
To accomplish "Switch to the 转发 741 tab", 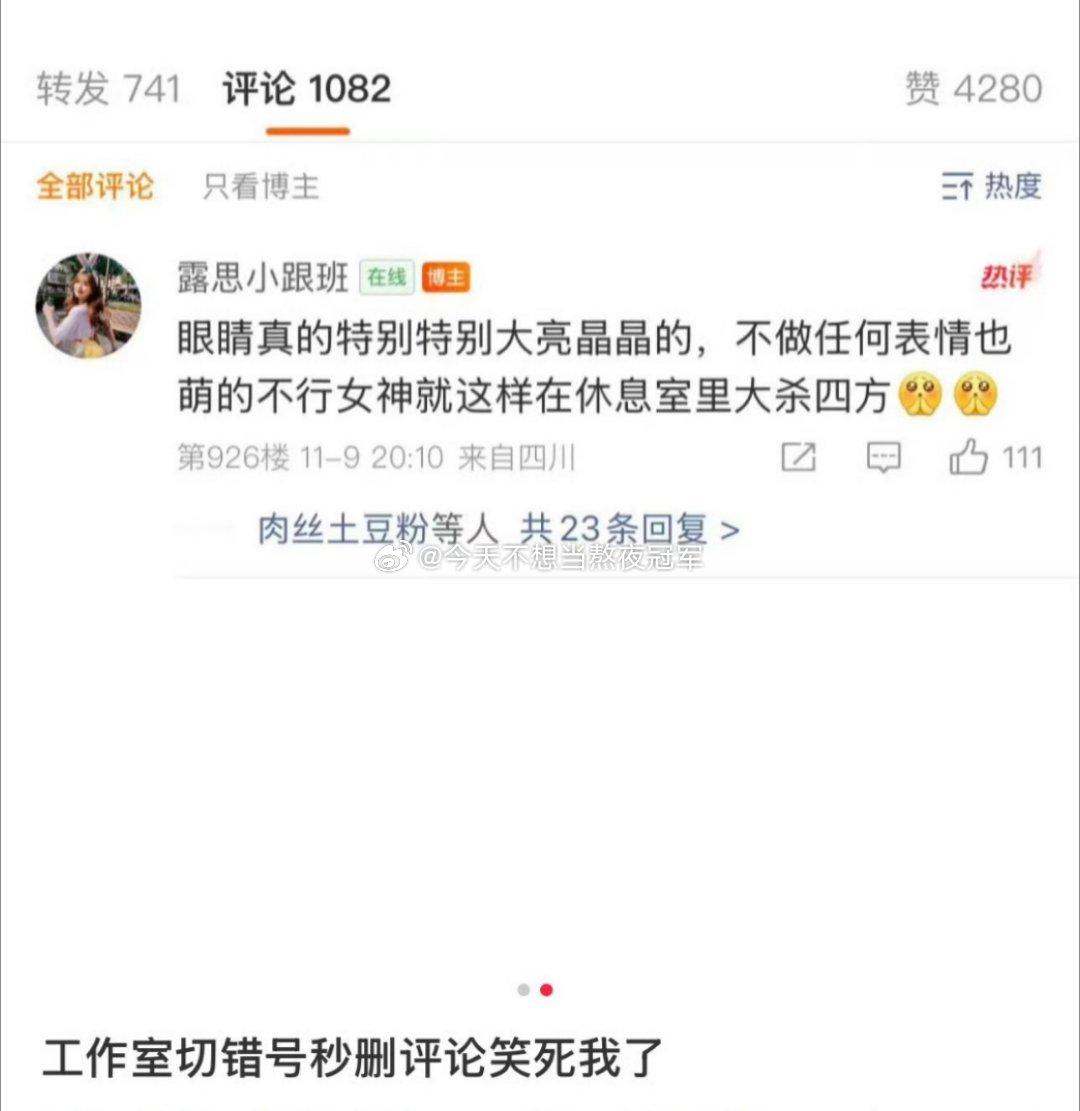I will [x=107, y=89].
